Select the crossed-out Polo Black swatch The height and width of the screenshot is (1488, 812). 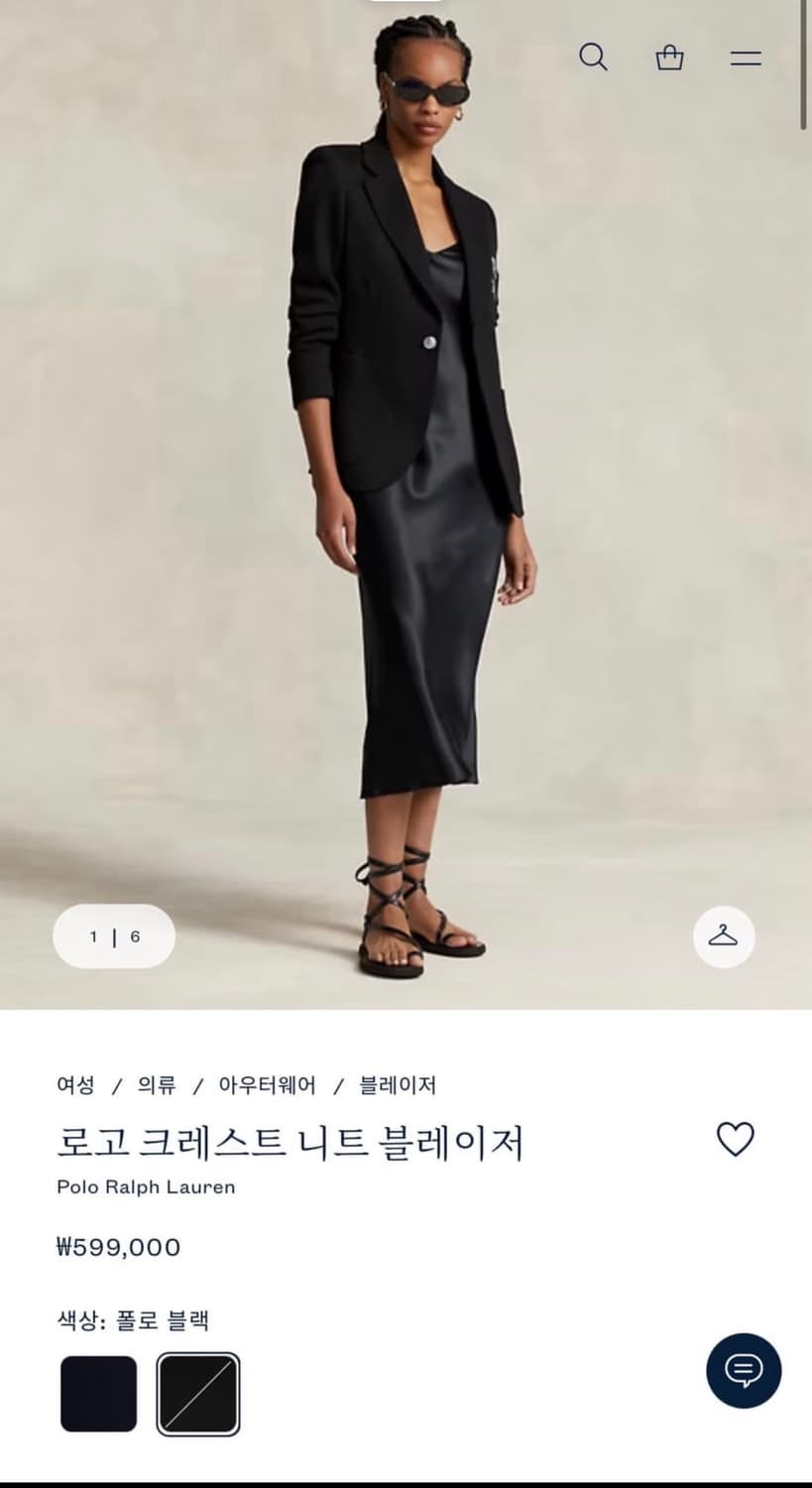pos(197,1394)
